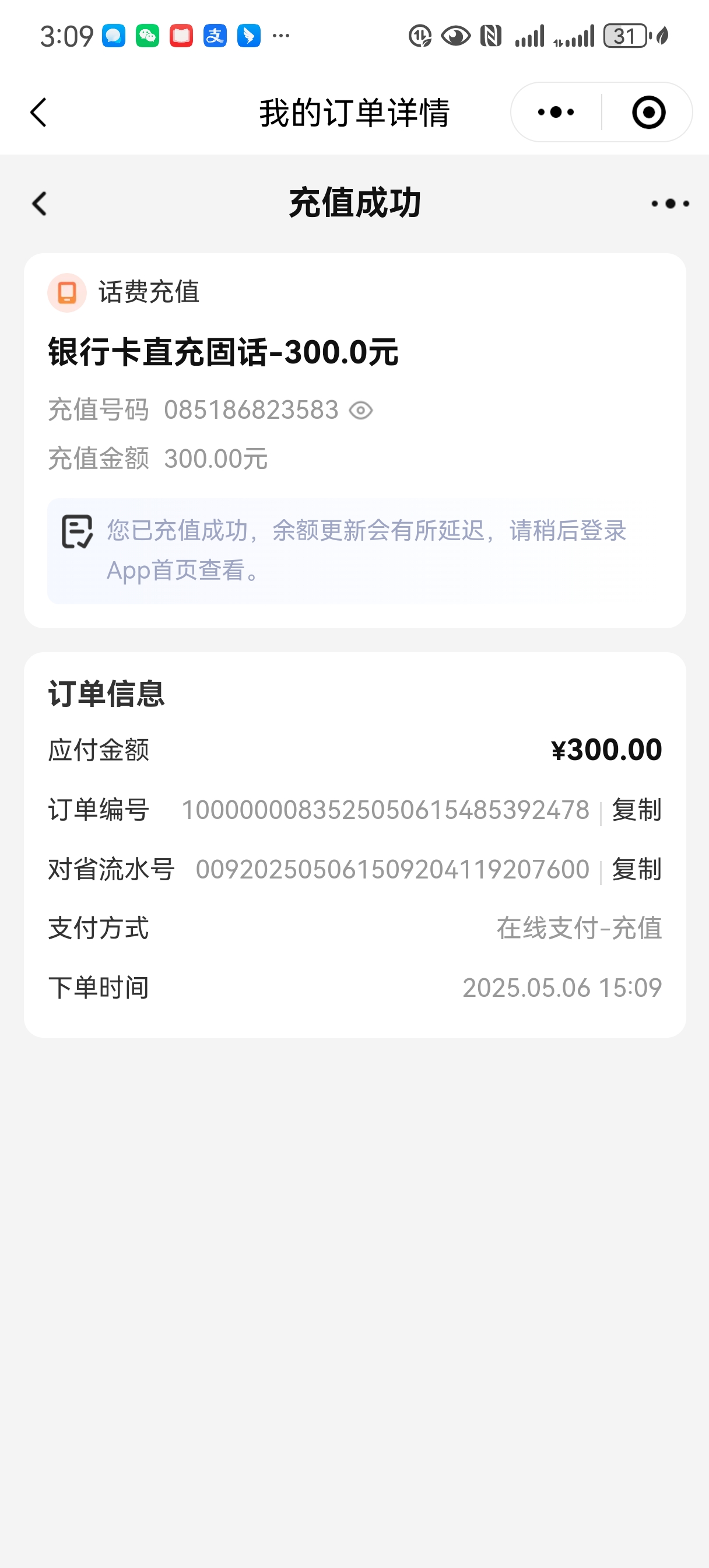This screenshot has width=709, height=1568.
Task: Toggle visibility of the recharge number
Action: point(361,410)
